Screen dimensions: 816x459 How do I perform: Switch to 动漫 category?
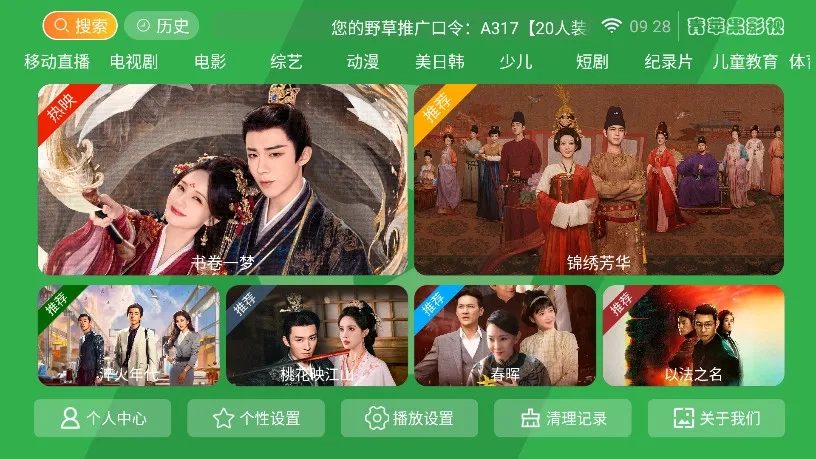(363, 62)
